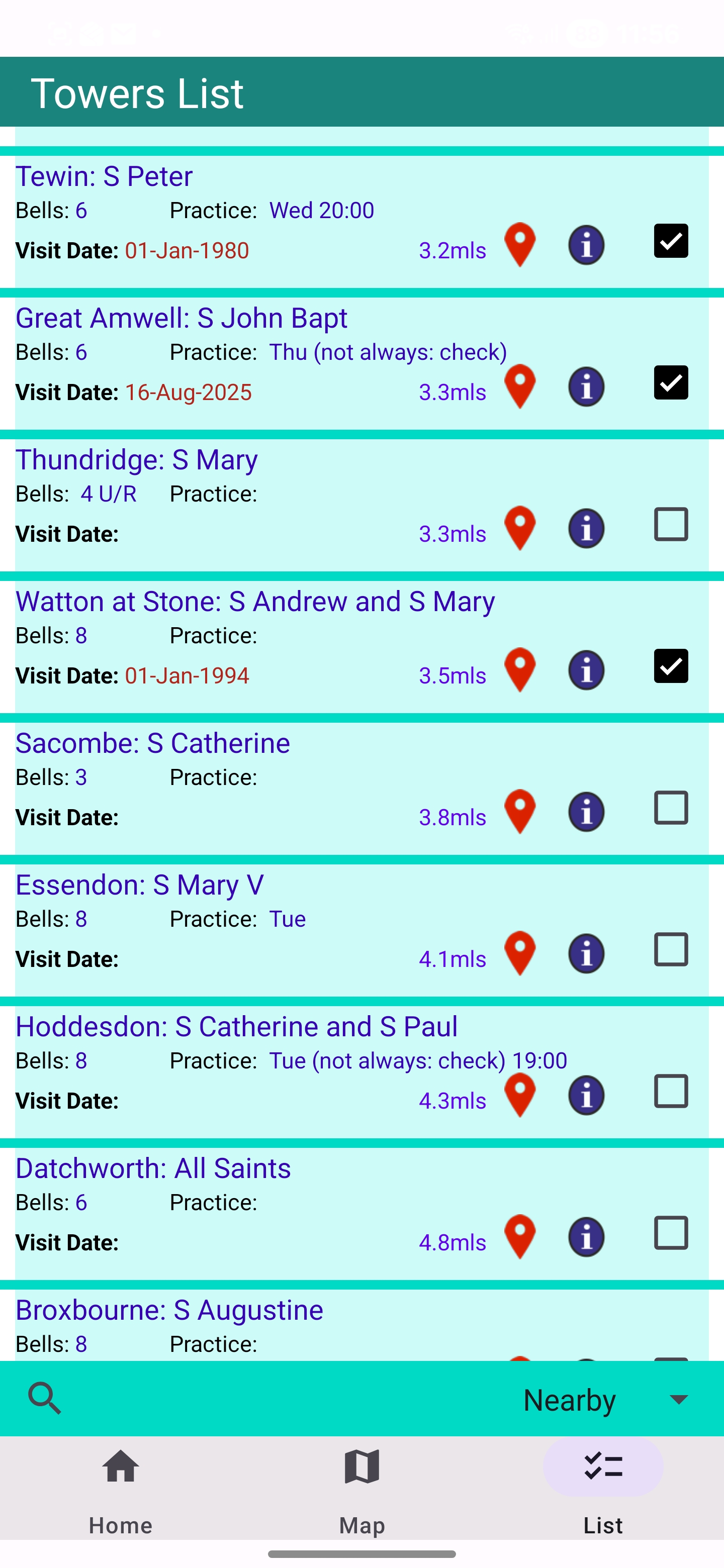Mark Datchworth: All Saints as visited
Viewport: 724px width, 1568px height.
click(670, 1233)
